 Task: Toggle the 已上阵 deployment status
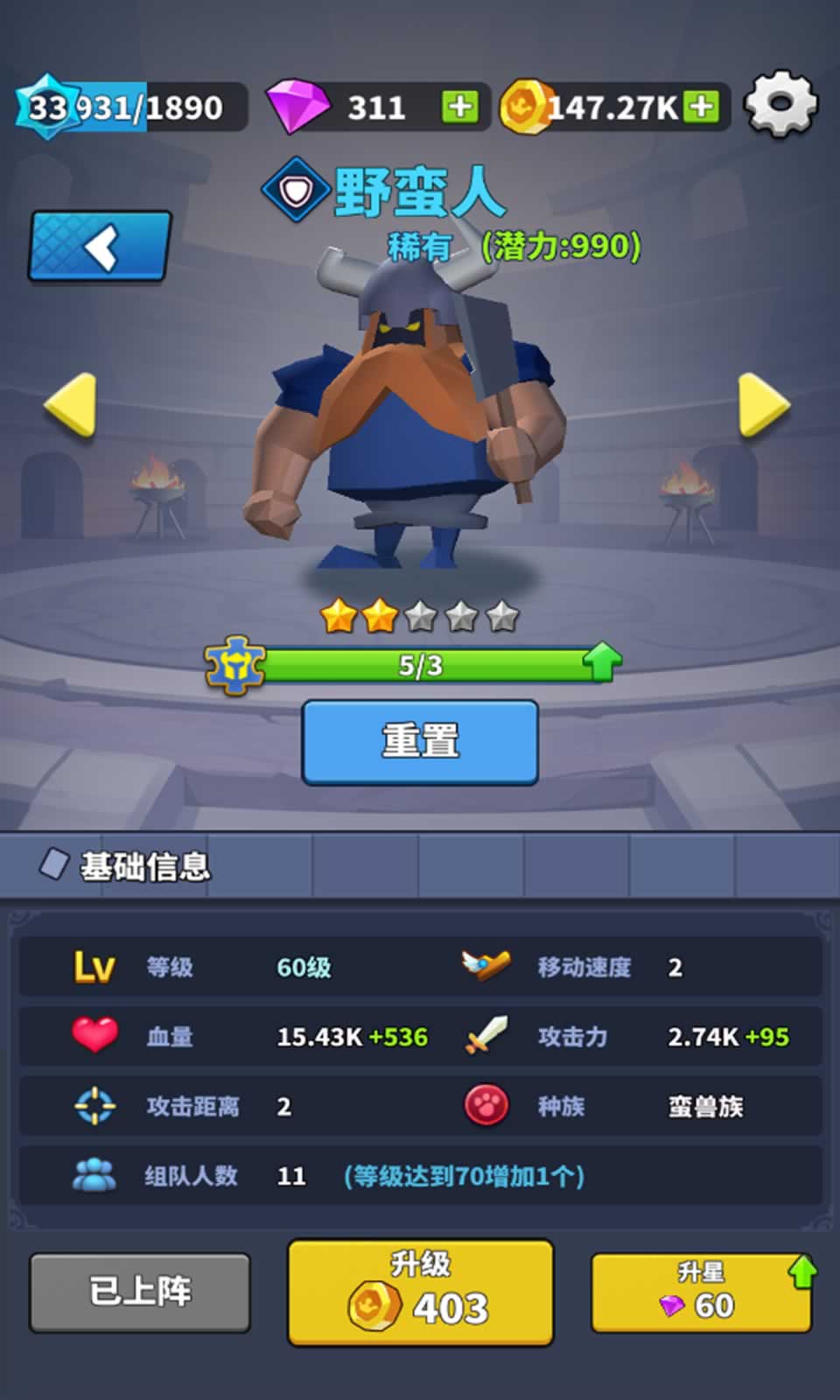click(140, 1290)
